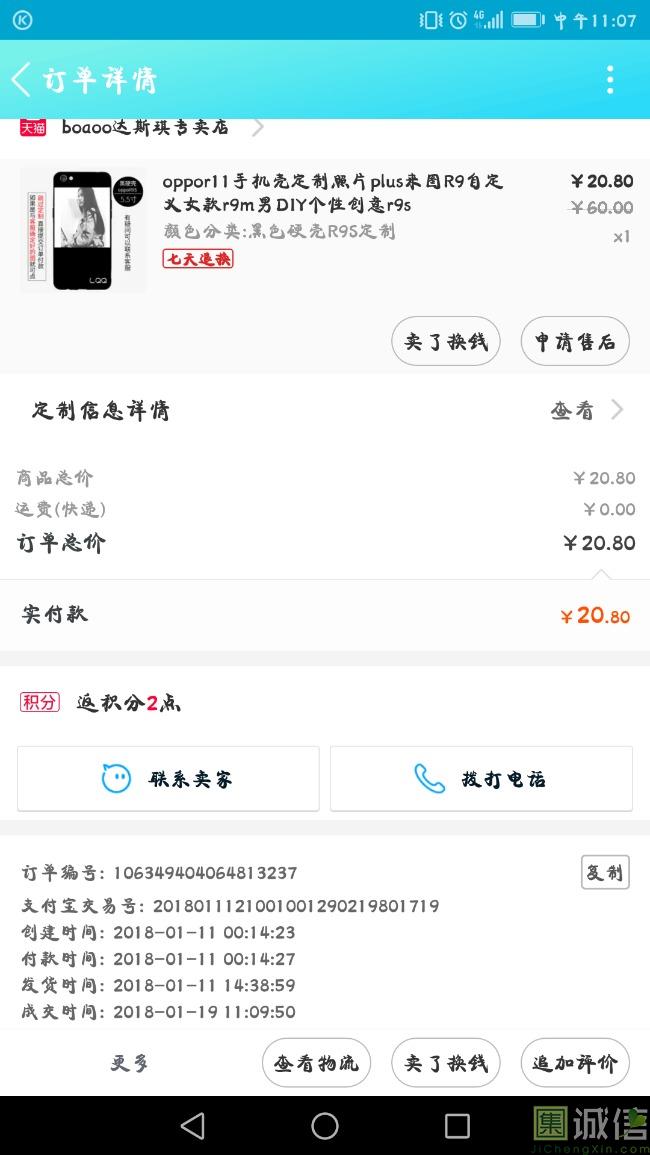Copy the order number with 复制
Image resolution: width=650 pixels, height=1155 pixels.
click(x=605, y=872)
